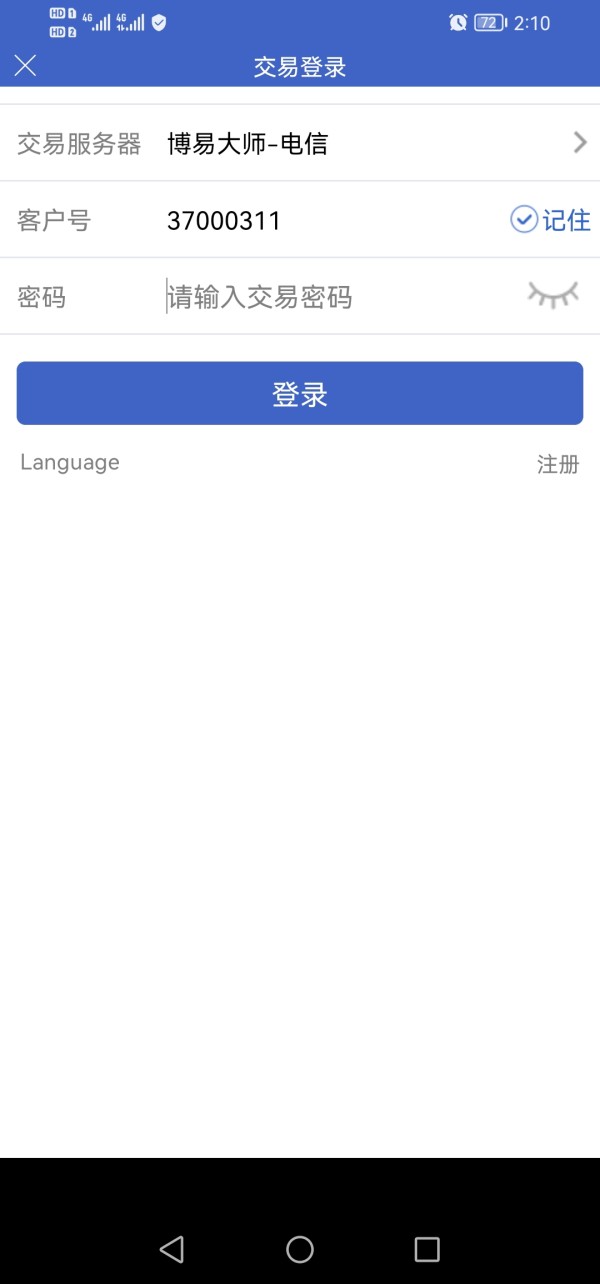Toggle the 记住 remember checkbox
The image size is (600, 1284).
click(x=550, y=220)
